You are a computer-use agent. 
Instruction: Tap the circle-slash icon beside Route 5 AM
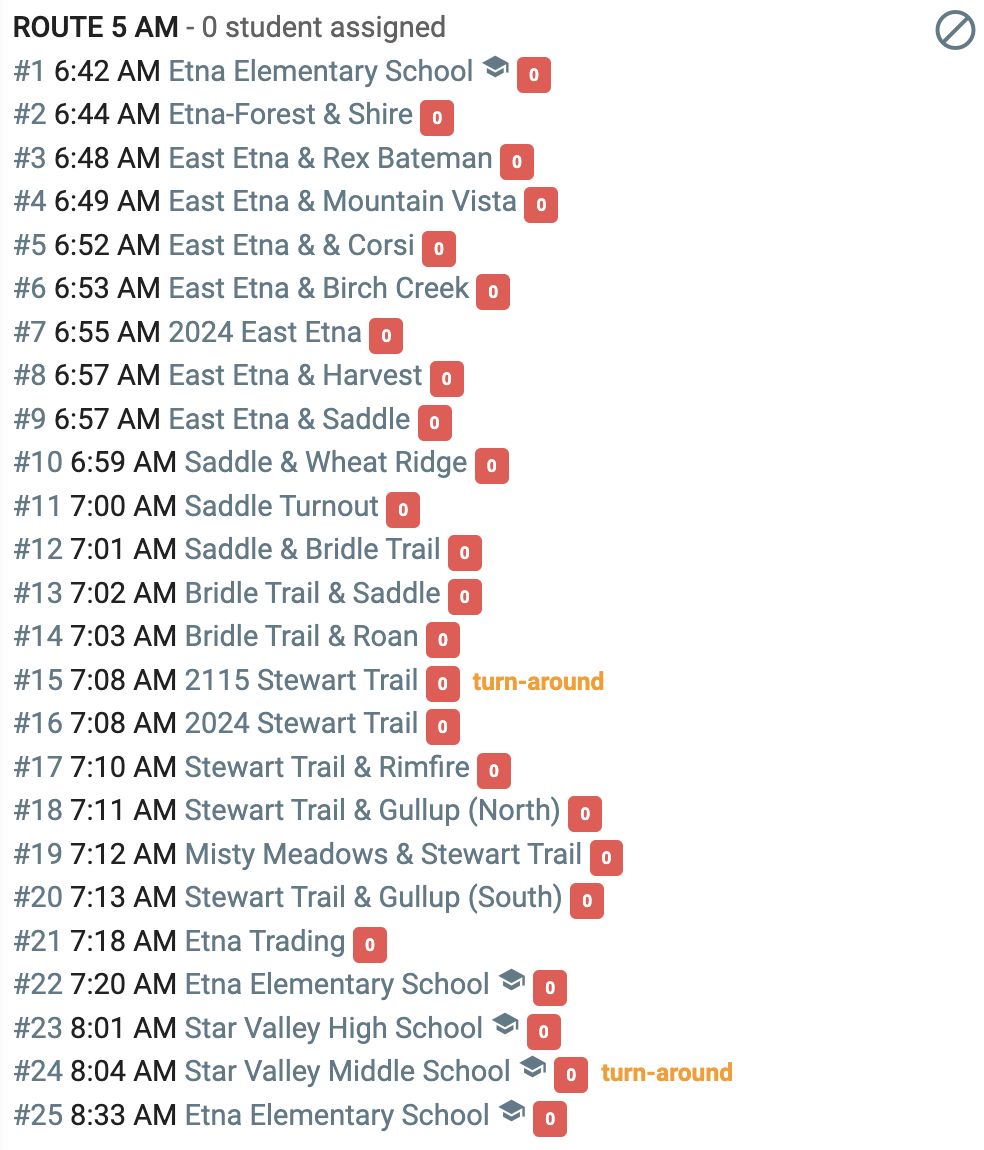pyautogui.click(x=955, y=32)
